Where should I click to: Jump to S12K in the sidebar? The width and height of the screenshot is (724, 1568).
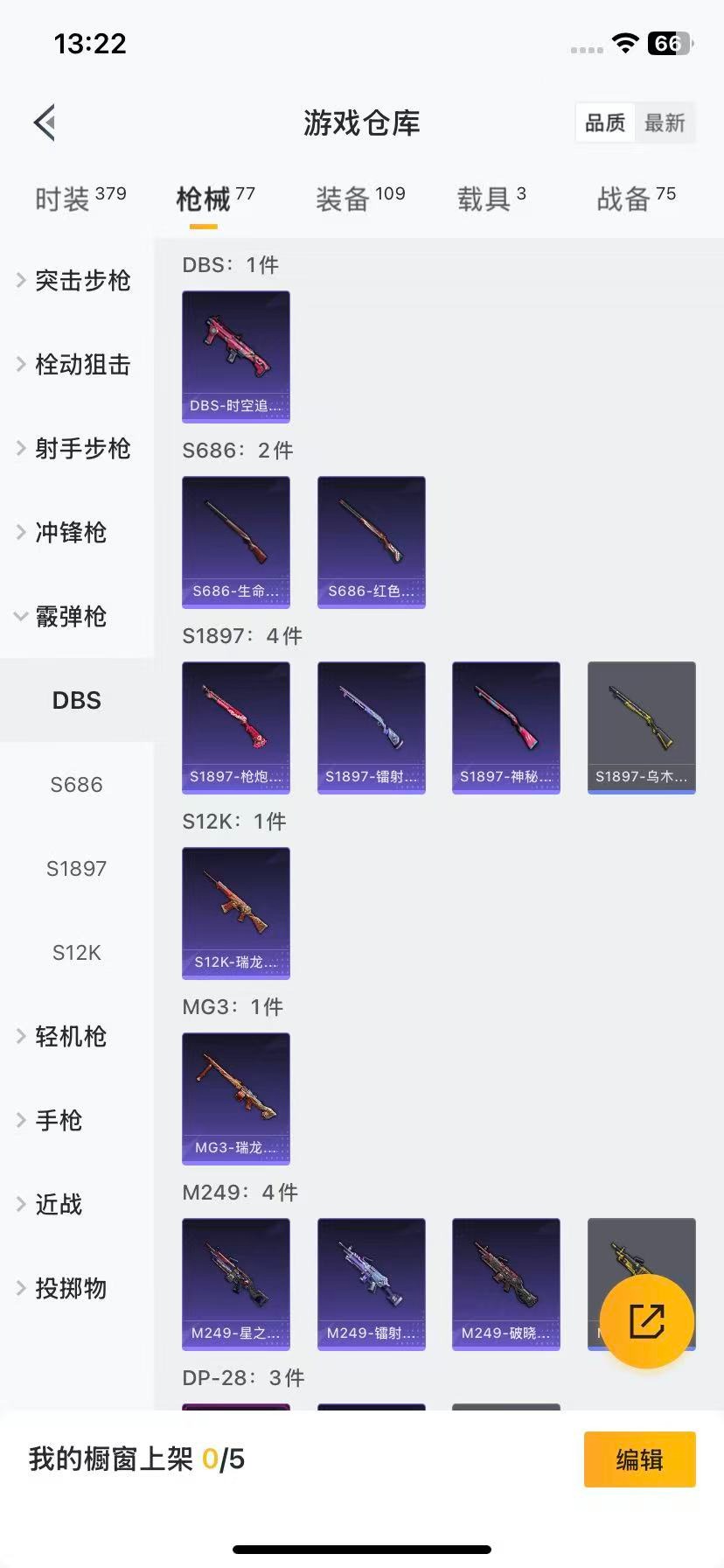[77, 952]
